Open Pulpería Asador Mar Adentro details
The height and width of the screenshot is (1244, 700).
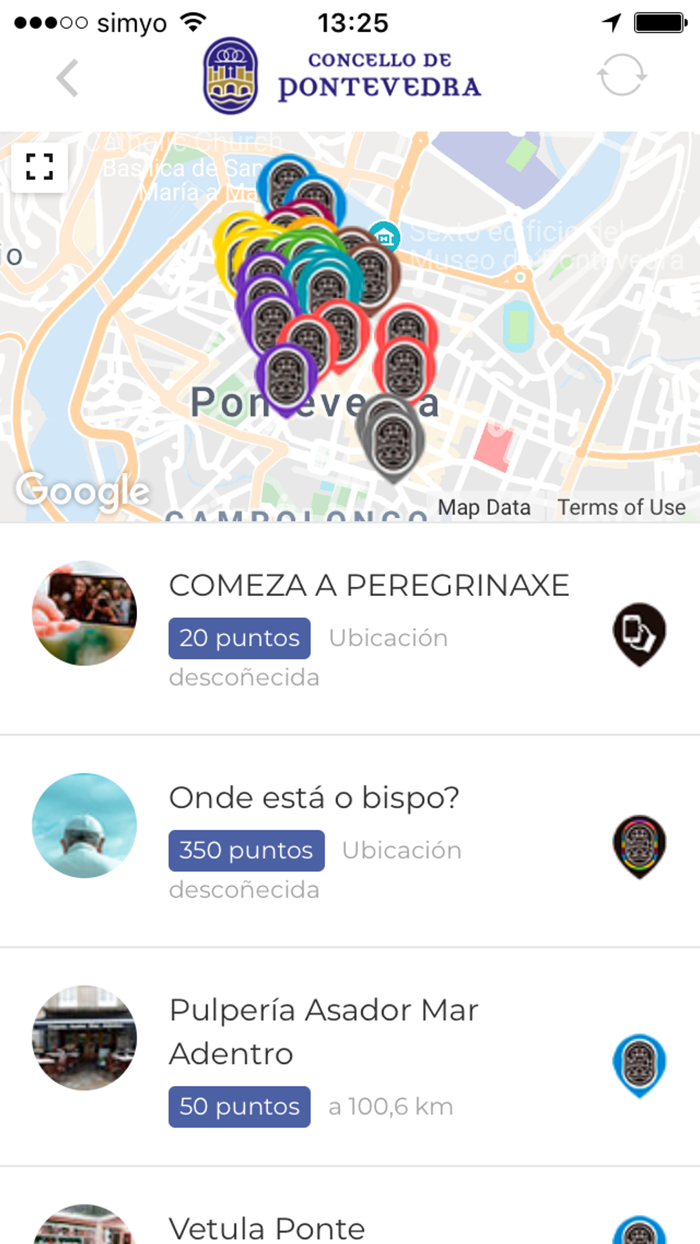[350, 1057]
